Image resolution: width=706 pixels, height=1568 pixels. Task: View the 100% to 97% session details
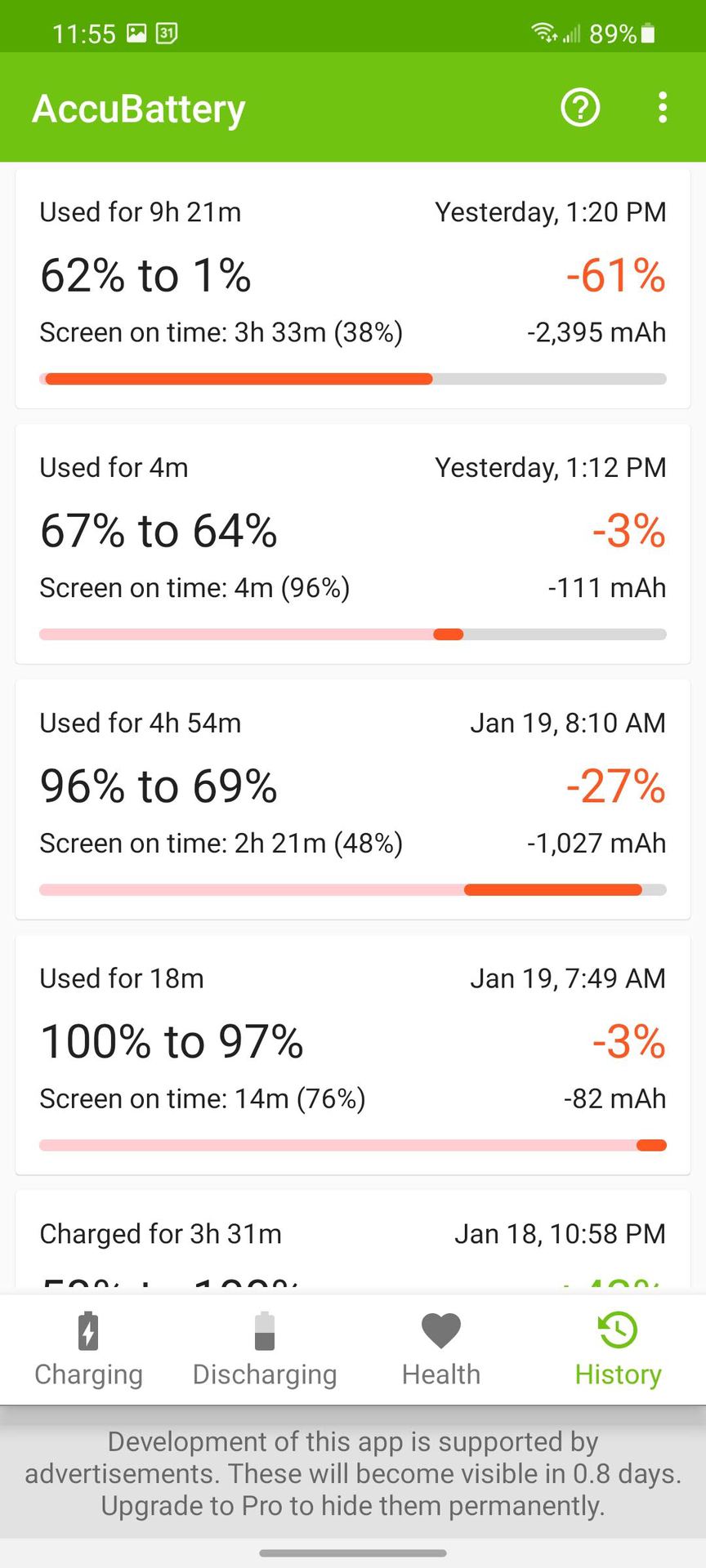click(353, 1055)
